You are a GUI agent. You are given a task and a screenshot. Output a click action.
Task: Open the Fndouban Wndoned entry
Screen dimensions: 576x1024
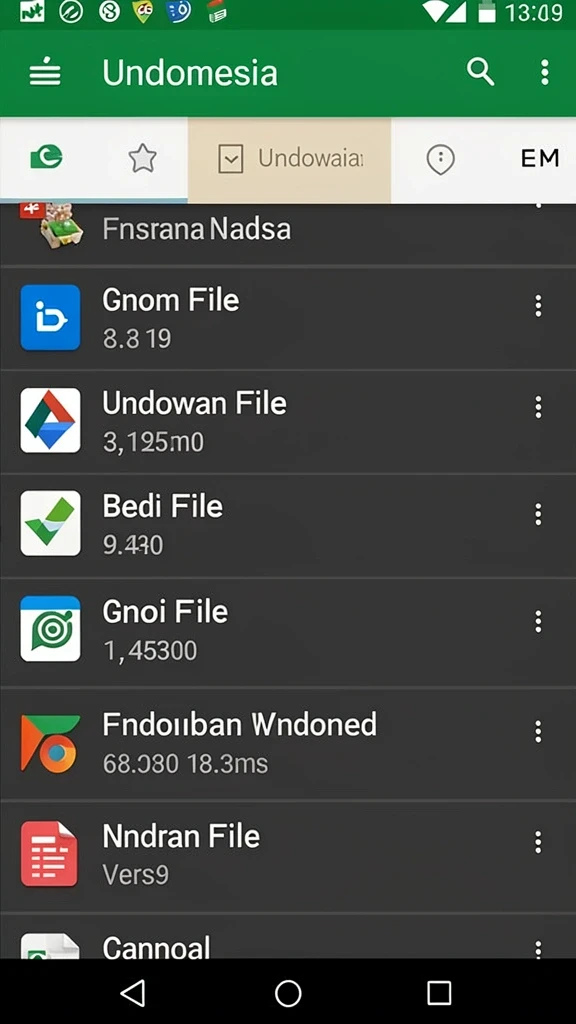tap(288, 743)
